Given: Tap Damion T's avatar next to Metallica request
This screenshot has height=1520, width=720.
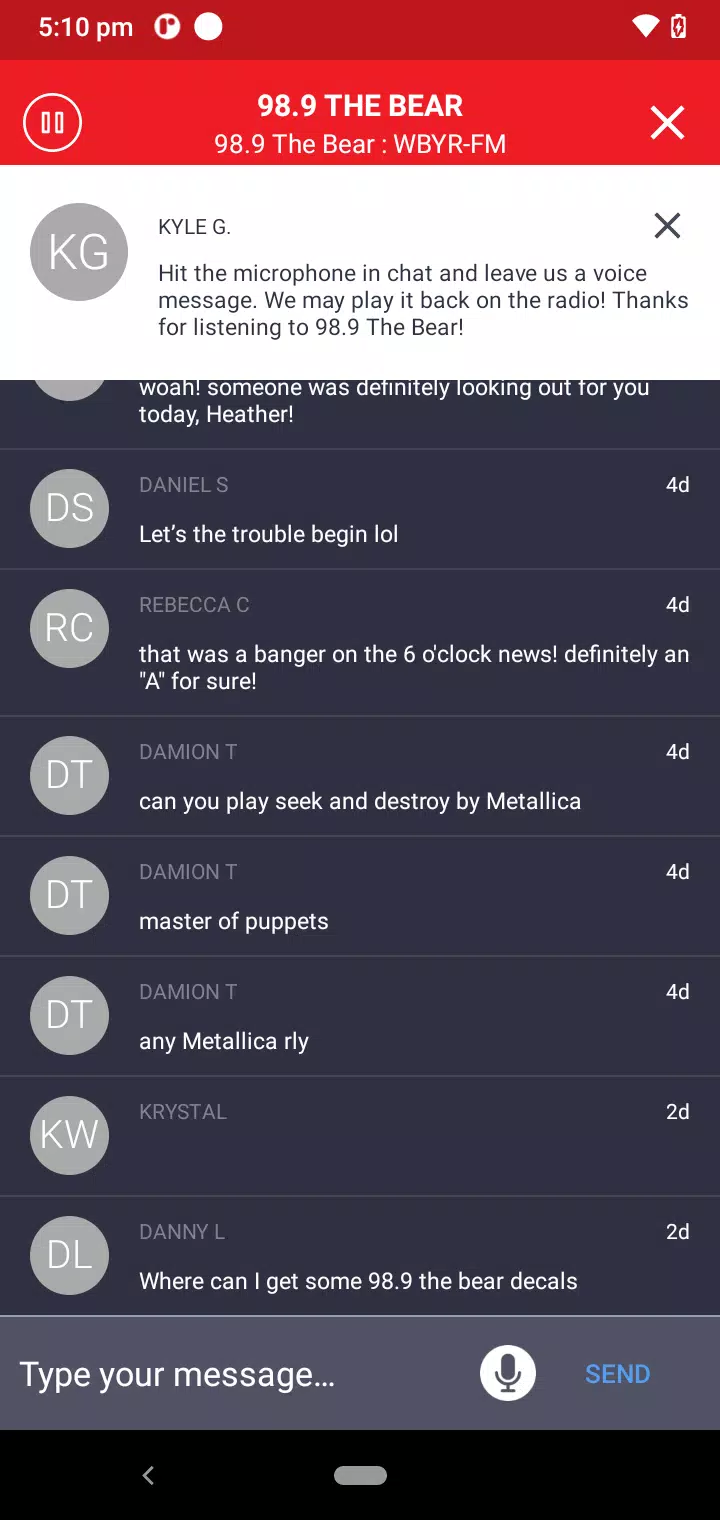Looking at the screenshot, I should [69, 776].
